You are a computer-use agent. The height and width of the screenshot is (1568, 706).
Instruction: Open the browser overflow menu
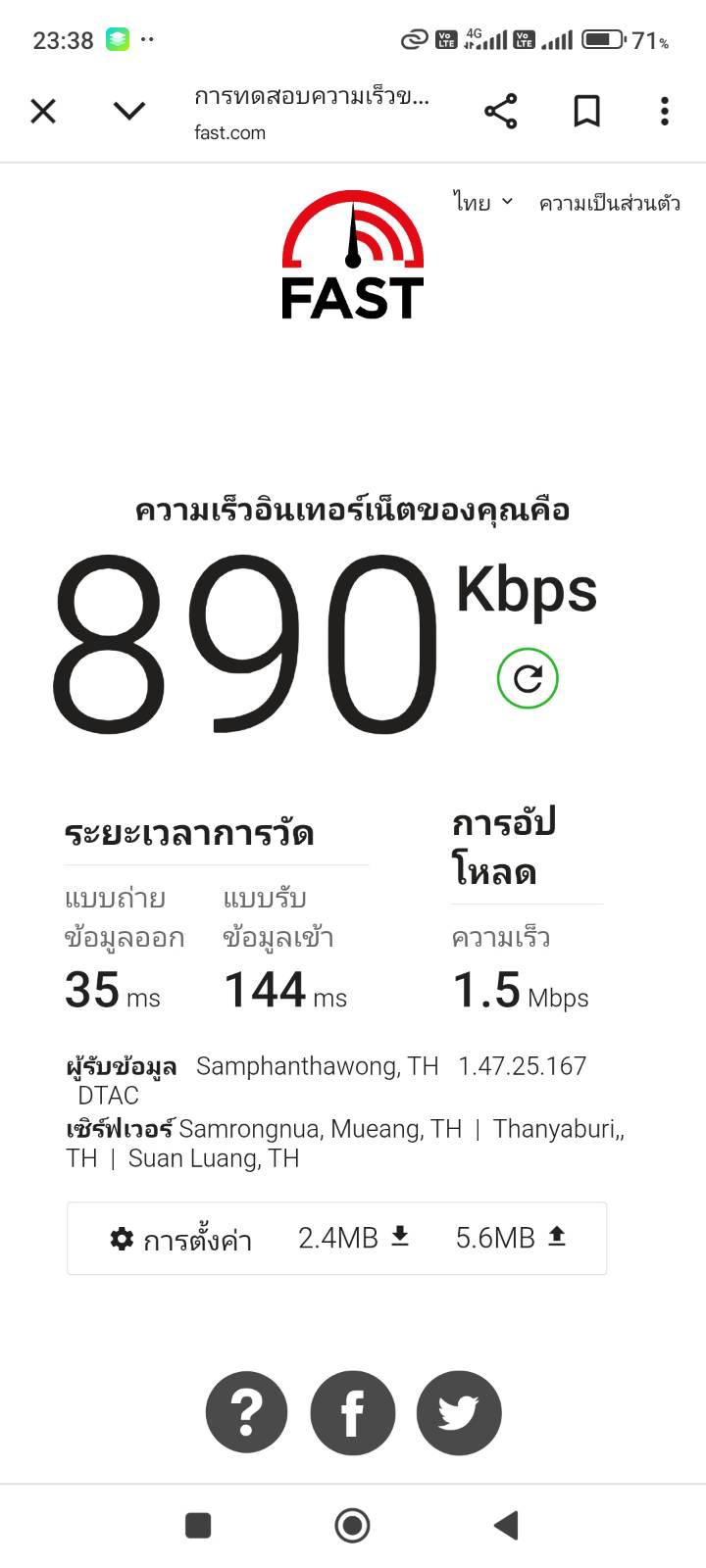click(x=665, y=111)
